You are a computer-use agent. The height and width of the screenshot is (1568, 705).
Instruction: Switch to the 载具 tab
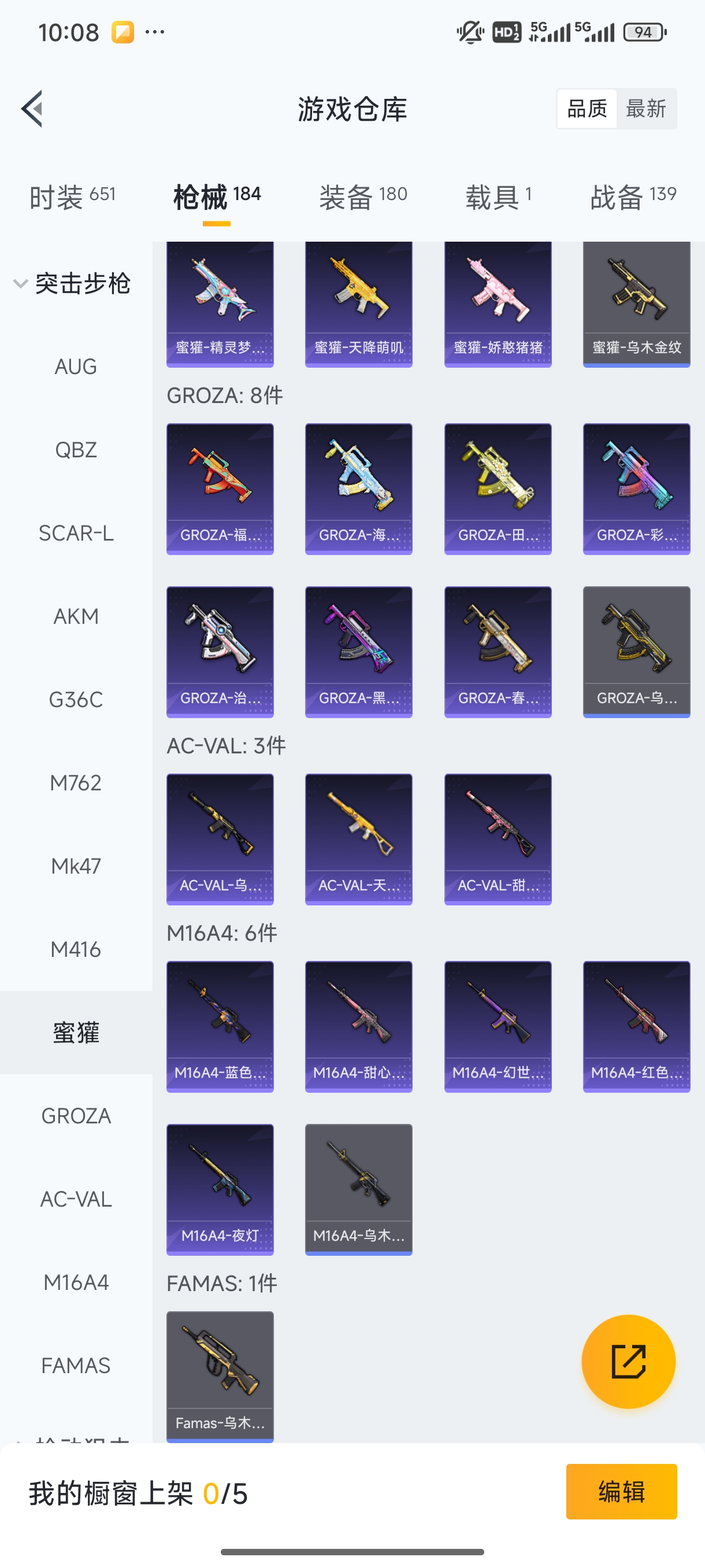498,197
